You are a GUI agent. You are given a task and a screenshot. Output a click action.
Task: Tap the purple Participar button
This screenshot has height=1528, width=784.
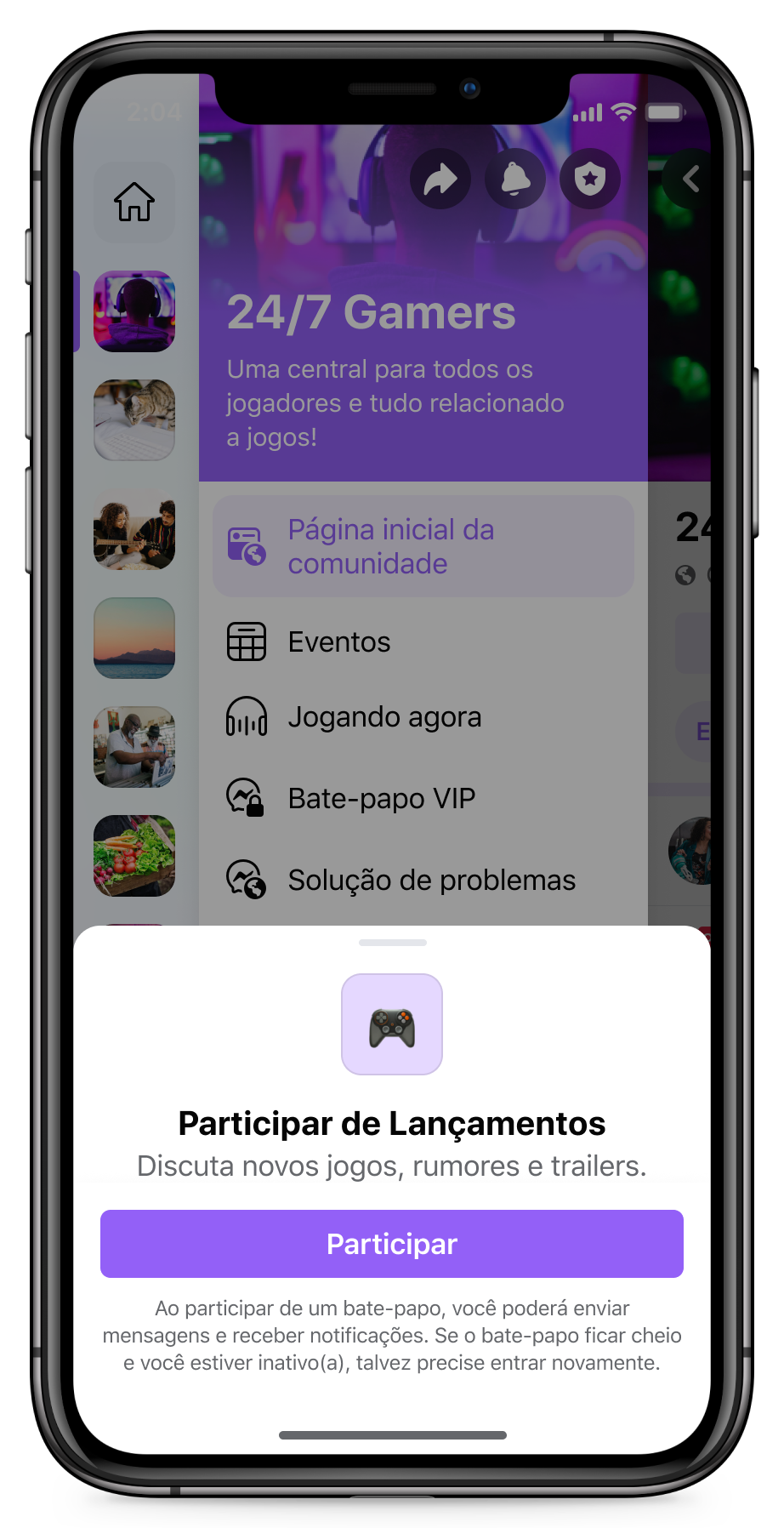[391, 1243]
